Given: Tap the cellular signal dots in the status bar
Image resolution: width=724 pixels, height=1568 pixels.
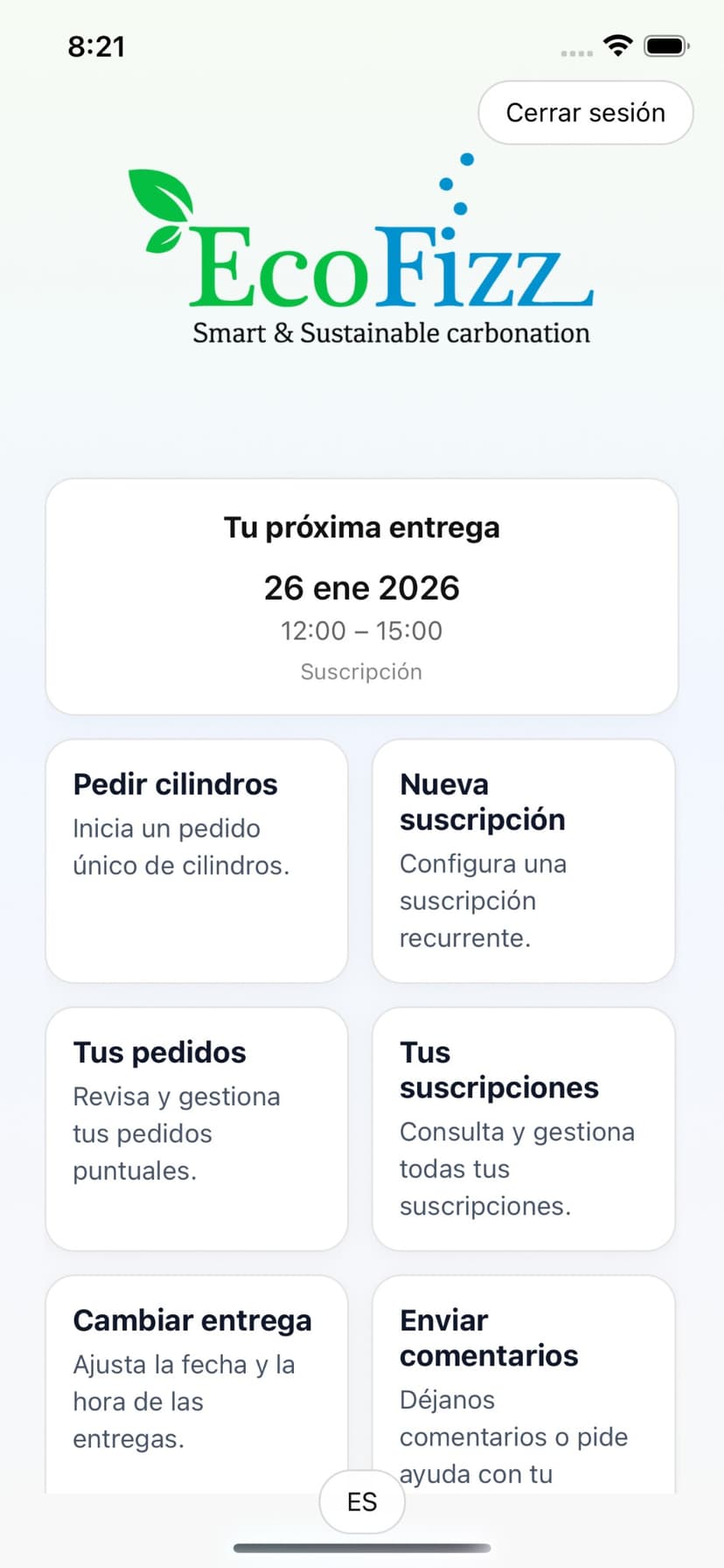Looking at the screenshot, I should pyautogui.click(x=575, y=52).
